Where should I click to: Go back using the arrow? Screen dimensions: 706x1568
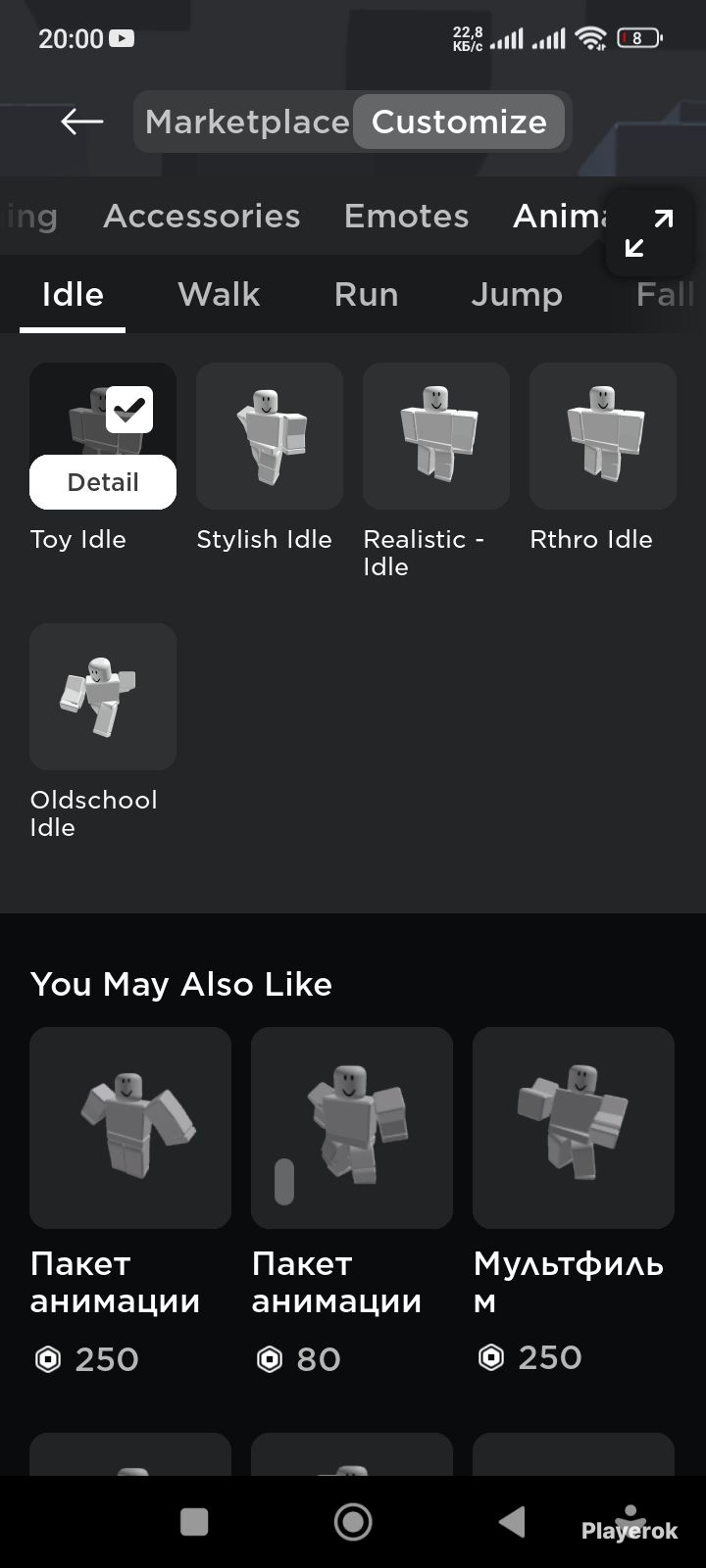pyautogui.click(x=82, y=122)
